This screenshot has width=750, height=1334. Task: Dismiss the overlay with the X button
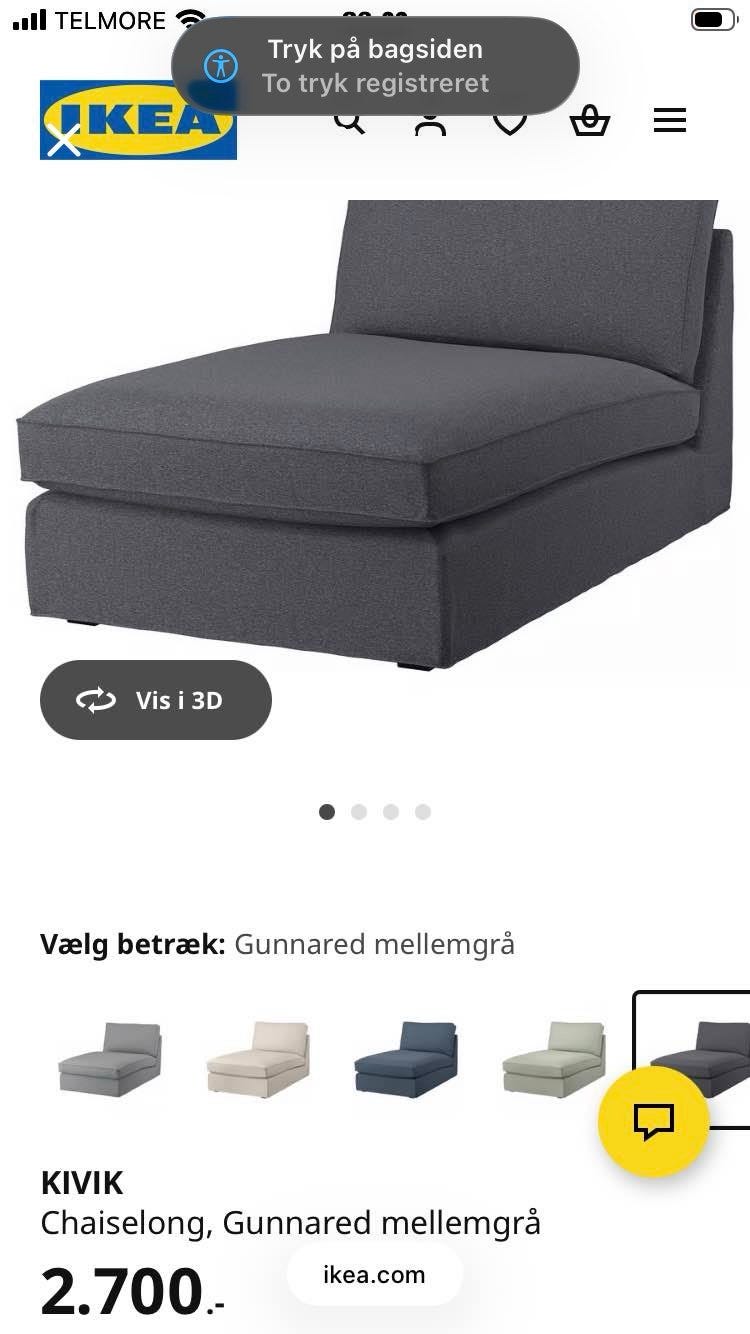pos(64,140)
